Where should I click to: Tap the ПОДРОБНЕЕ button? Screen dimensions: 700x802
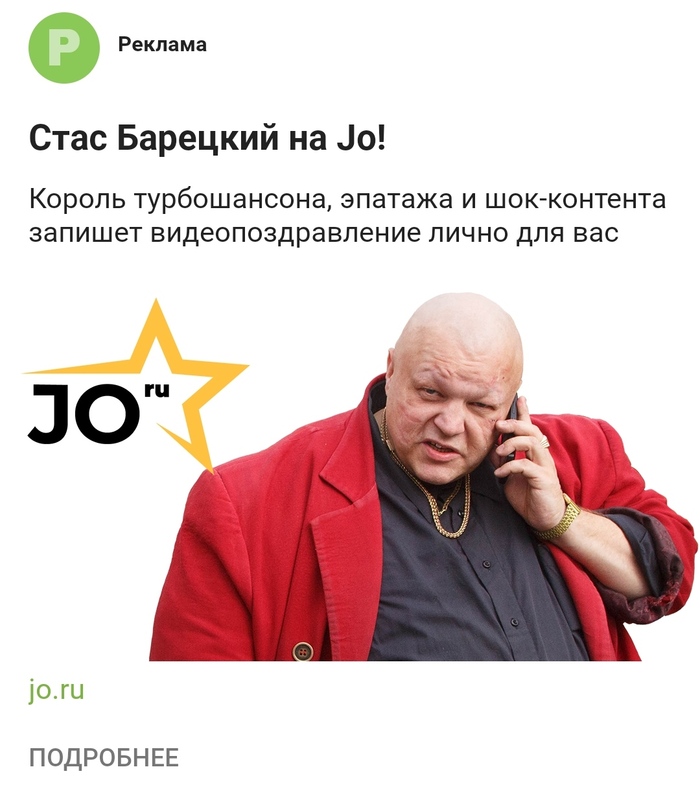pos(104,757)
